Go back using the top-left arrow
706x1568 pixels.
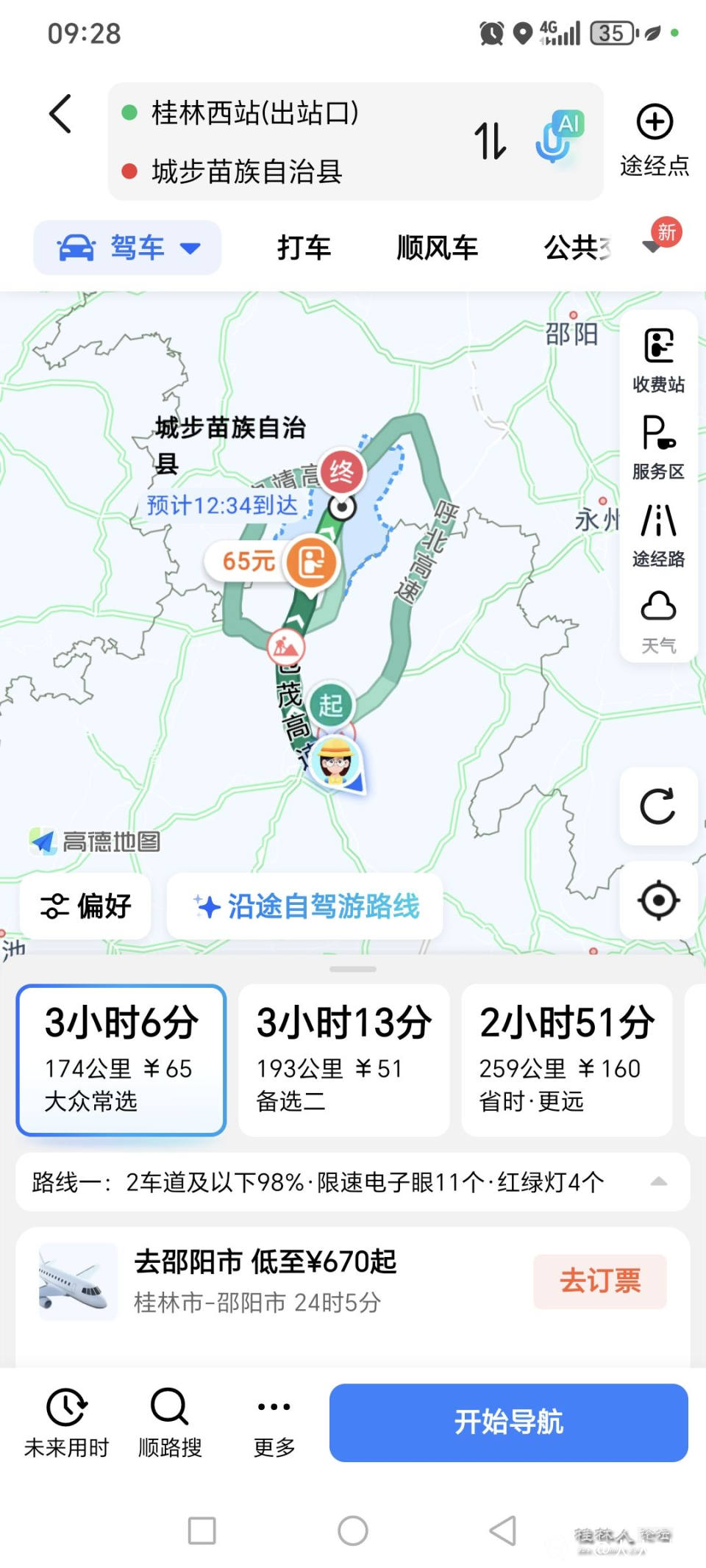coord(60,115)
